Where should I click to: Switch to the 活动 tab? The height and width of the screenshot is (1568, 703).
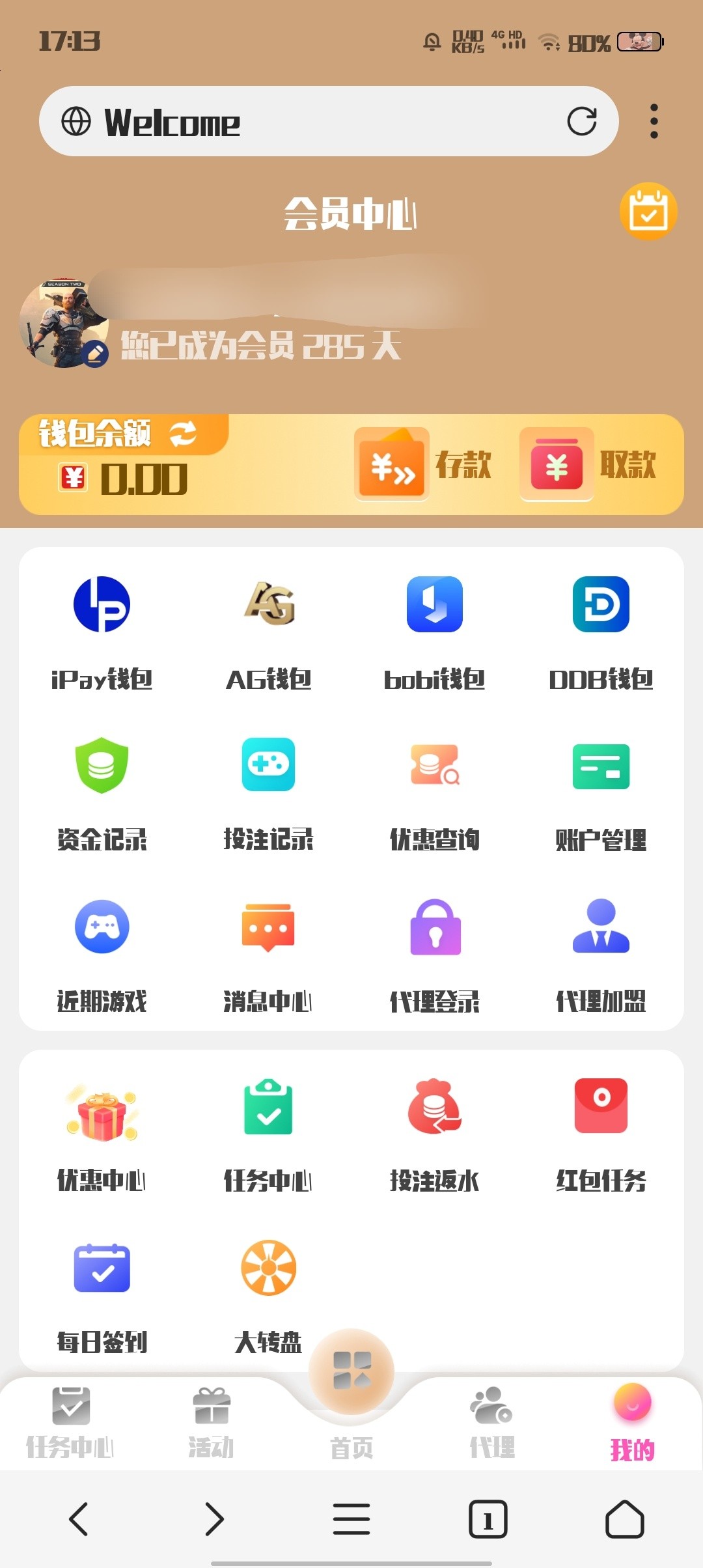211,1422
